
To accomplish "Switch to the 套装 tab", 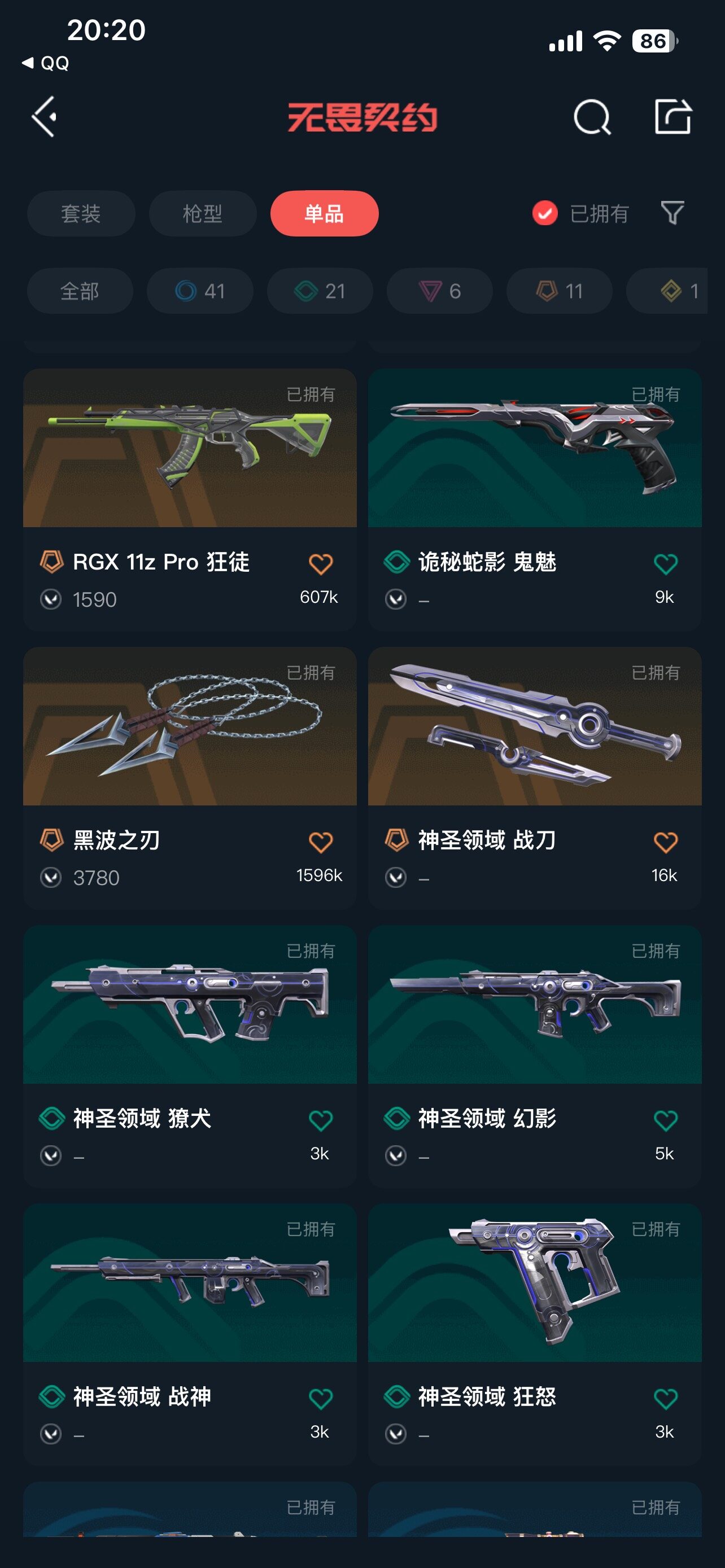I will [x=81, y=214].
